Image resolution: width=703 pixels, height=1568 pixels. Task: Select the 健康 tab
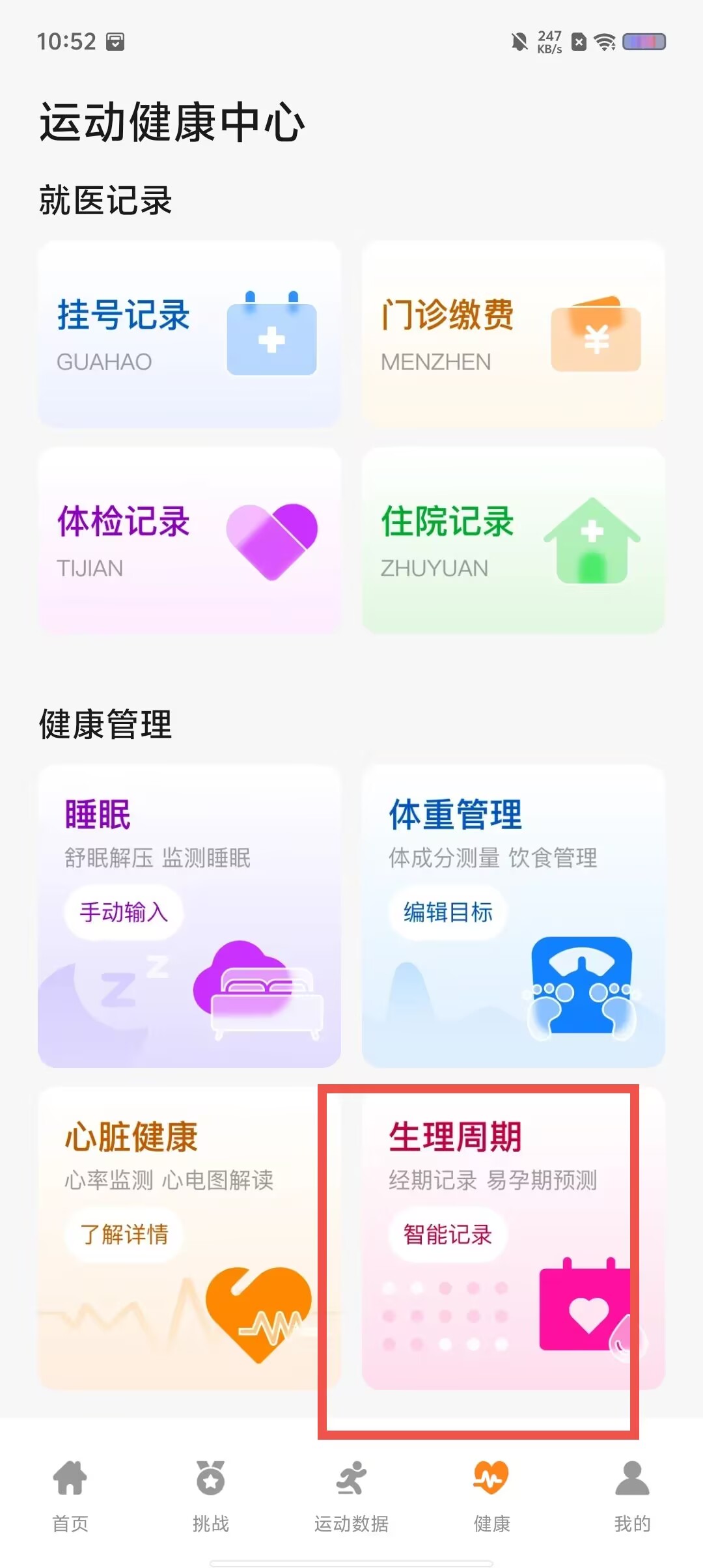[491, 1495]
